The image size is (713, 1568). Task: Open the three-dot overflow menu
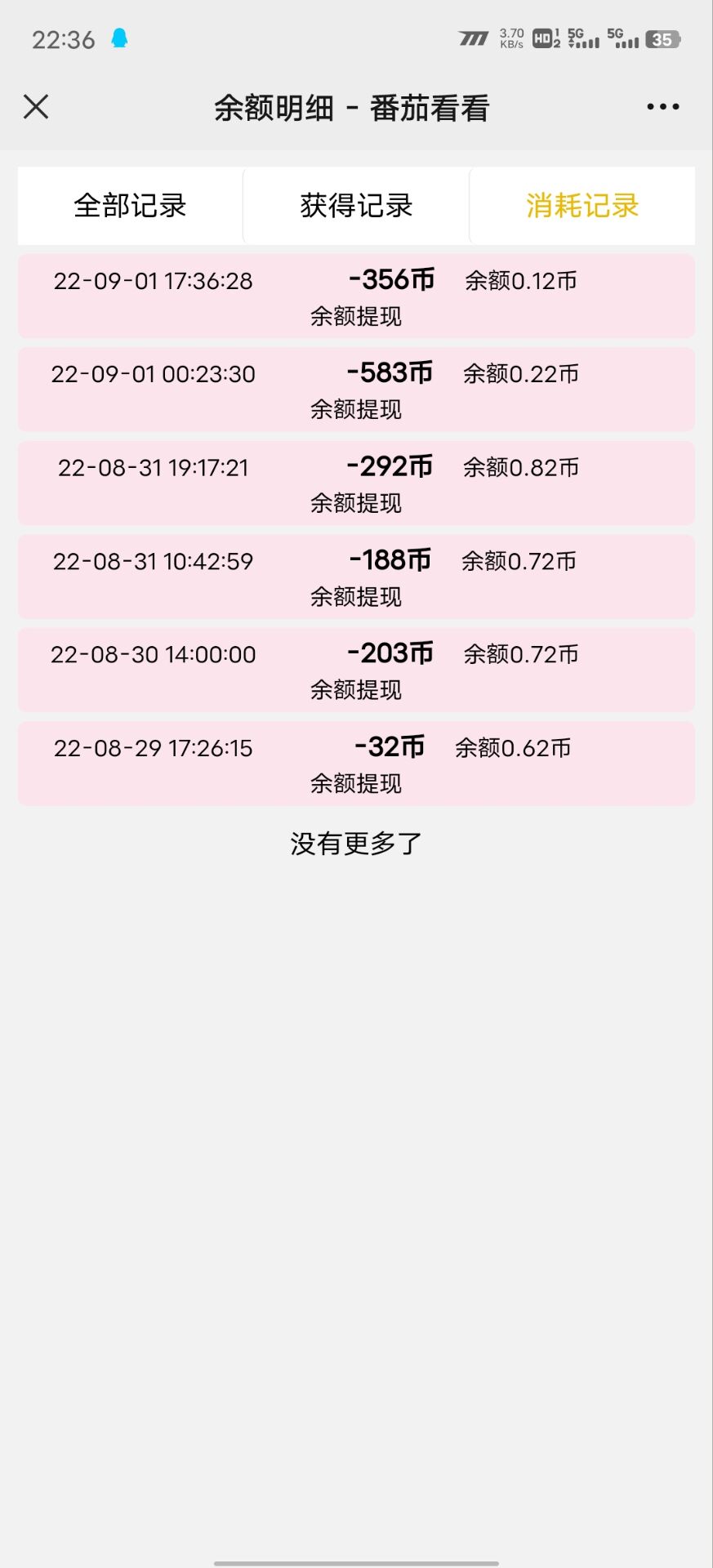click(662, 107)
